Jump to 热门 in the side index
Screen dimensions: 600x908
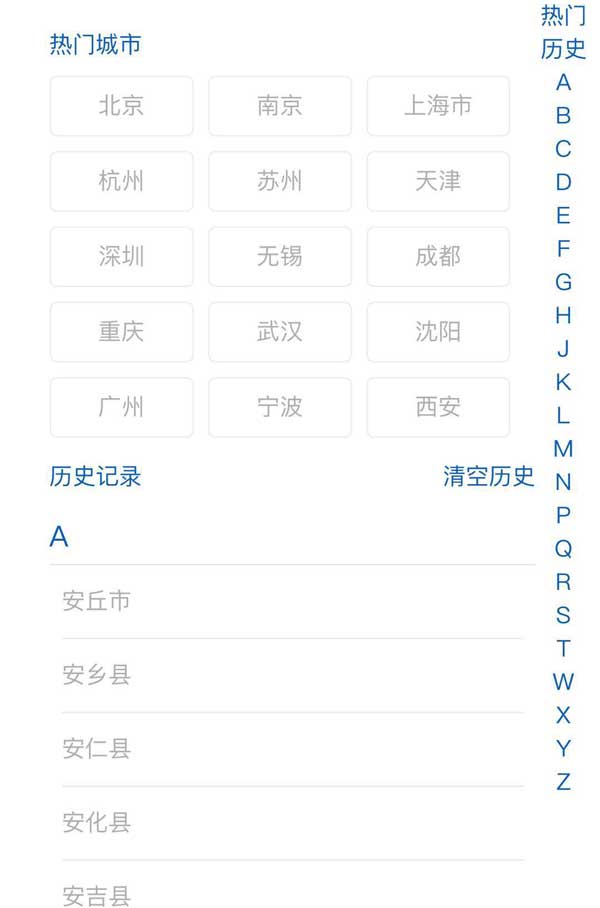click(563, 16)
